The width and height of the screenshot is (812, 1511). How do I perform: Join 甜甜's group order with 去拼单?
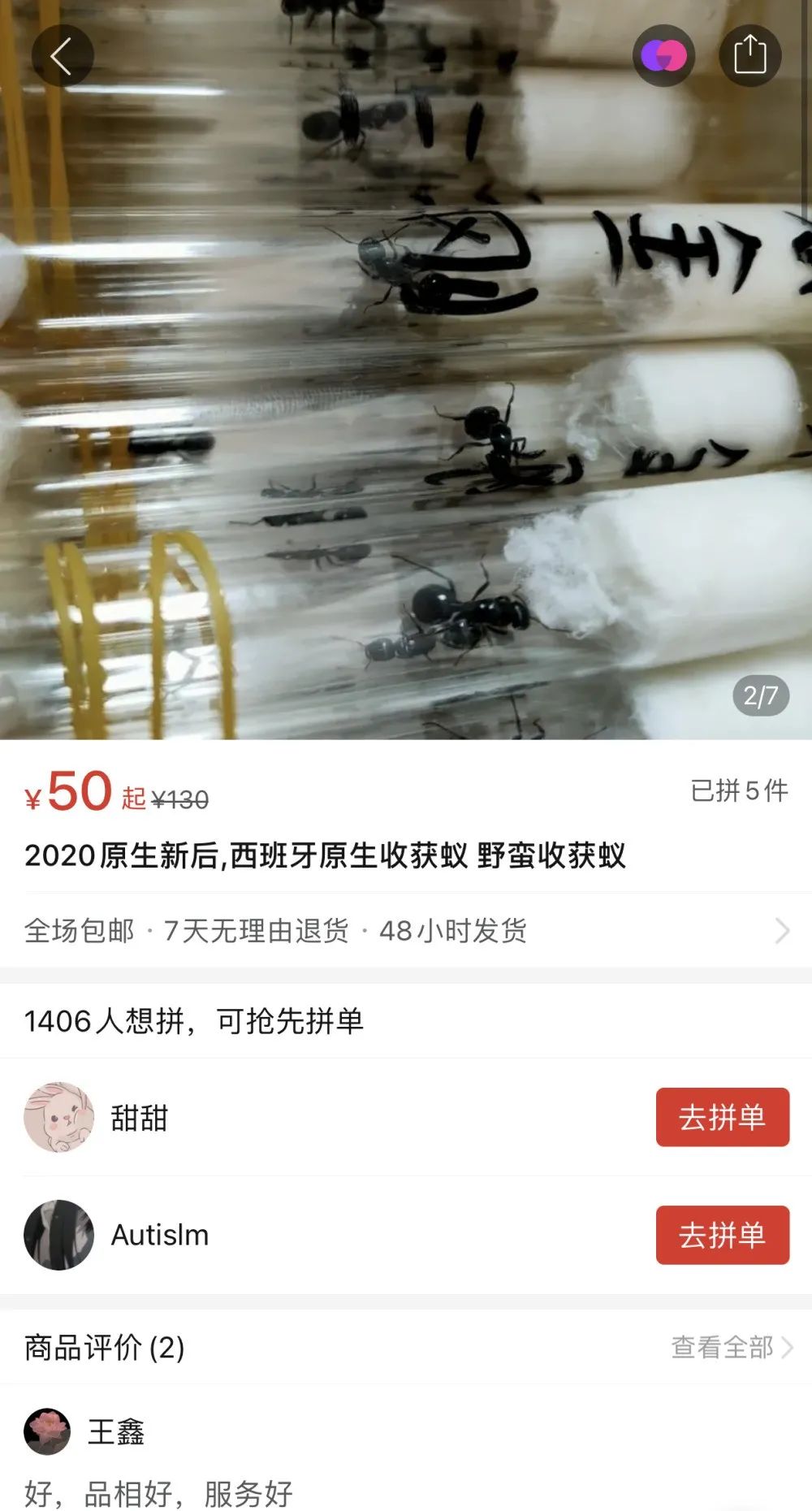[x=722, y=1117]
